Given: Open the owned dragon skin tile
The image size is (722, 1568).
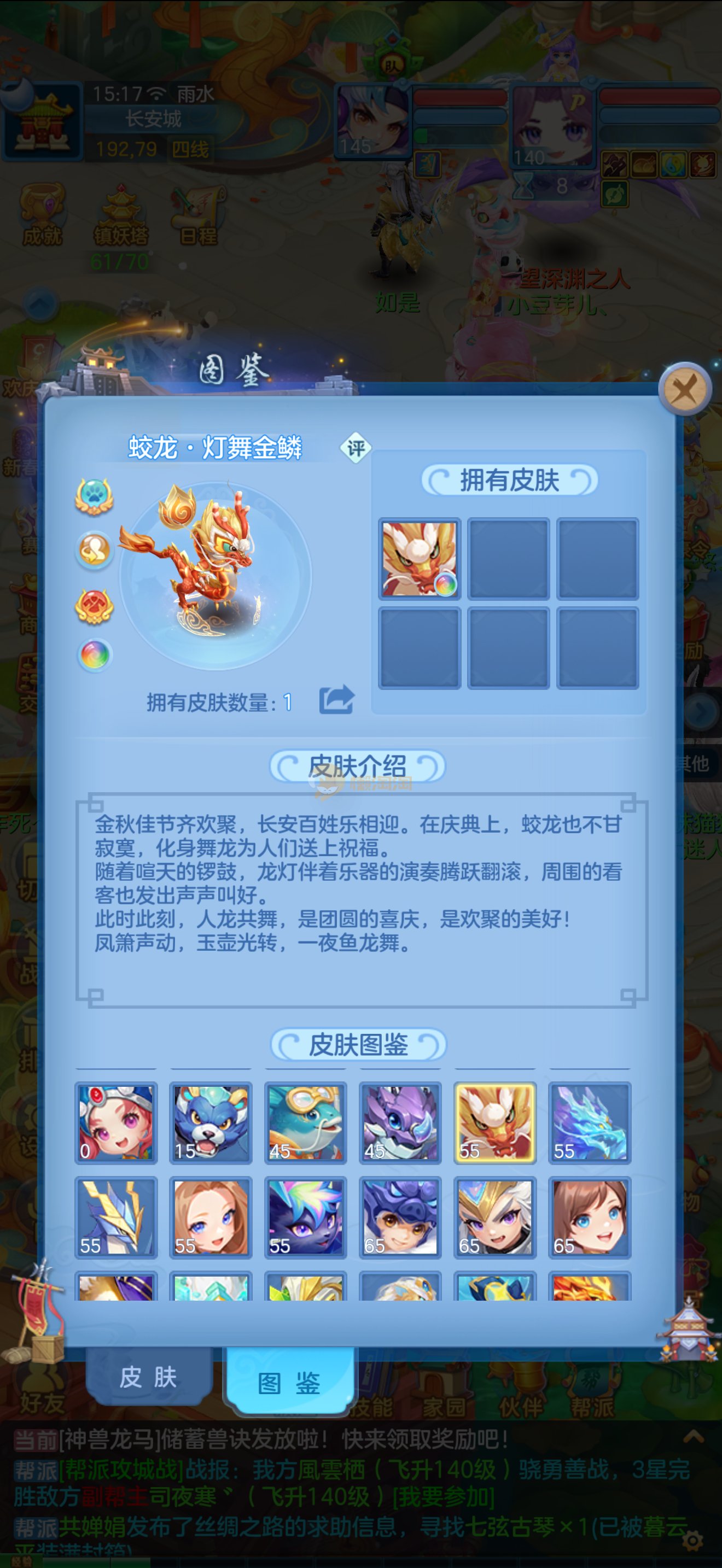Looking at the screenshot, I should click(420, 559).
